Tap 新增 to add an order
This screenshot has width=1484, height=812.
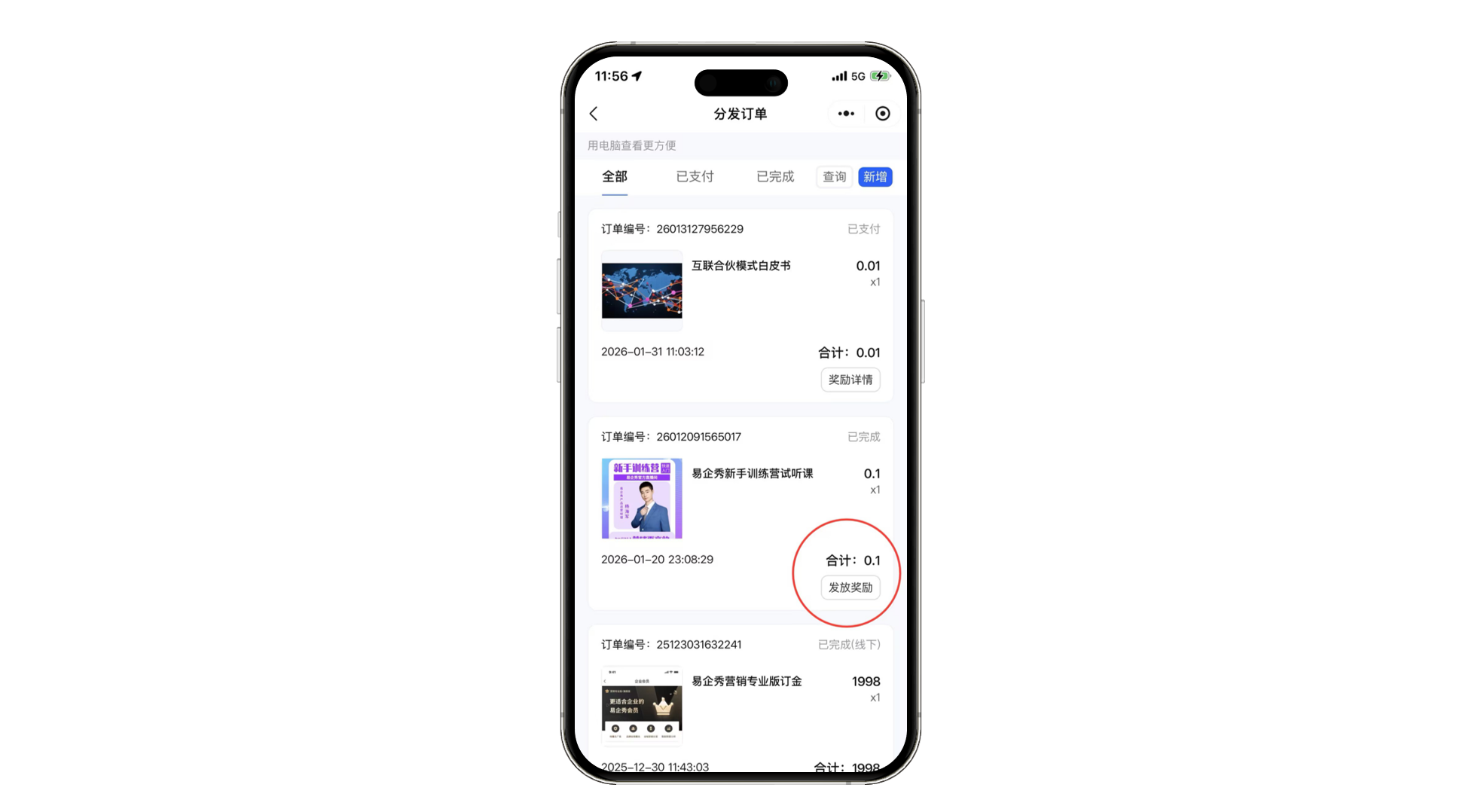coord(875,177)
